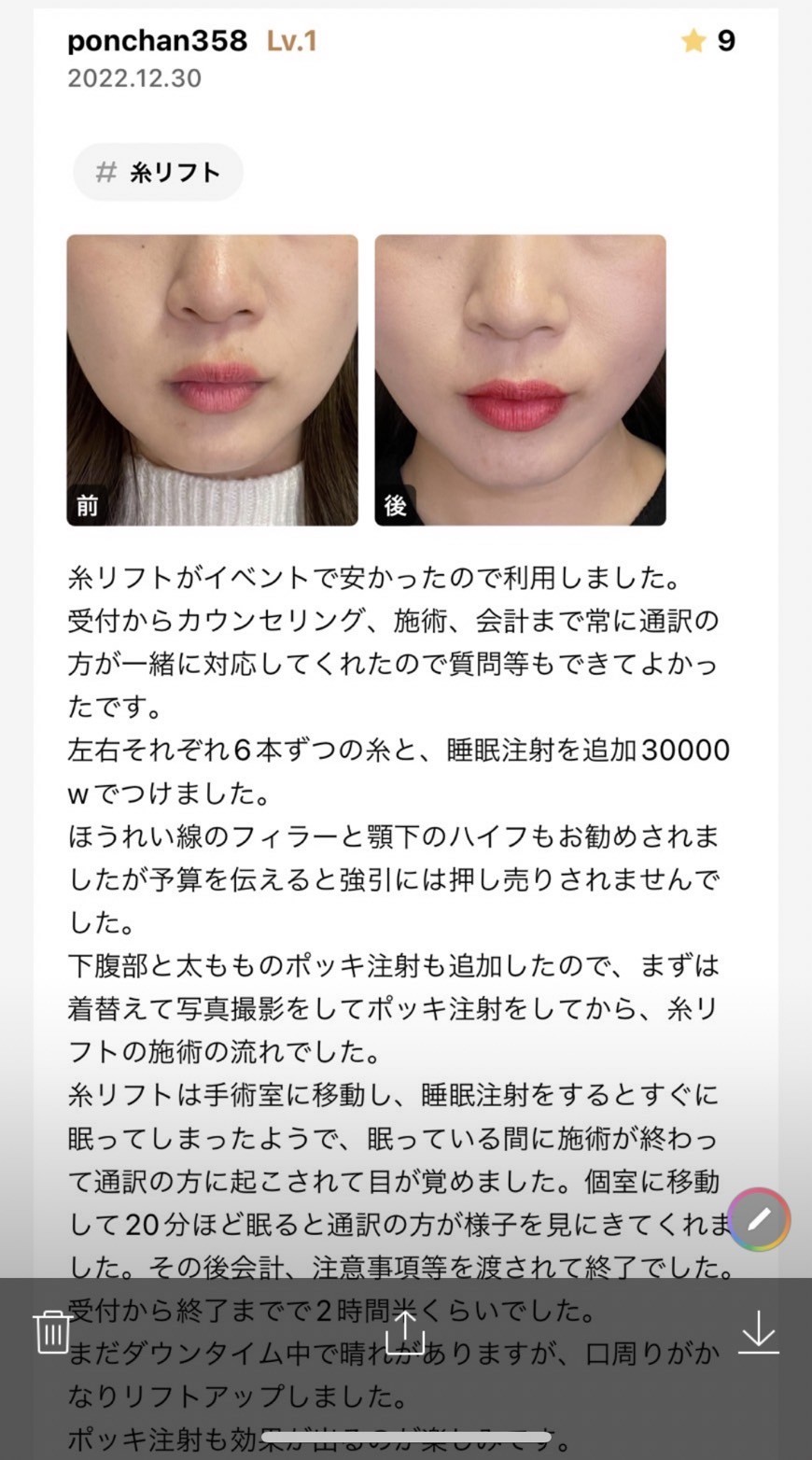Download the image with the arrow icon
This screenshot has width=812, height=1460.
758,1332
